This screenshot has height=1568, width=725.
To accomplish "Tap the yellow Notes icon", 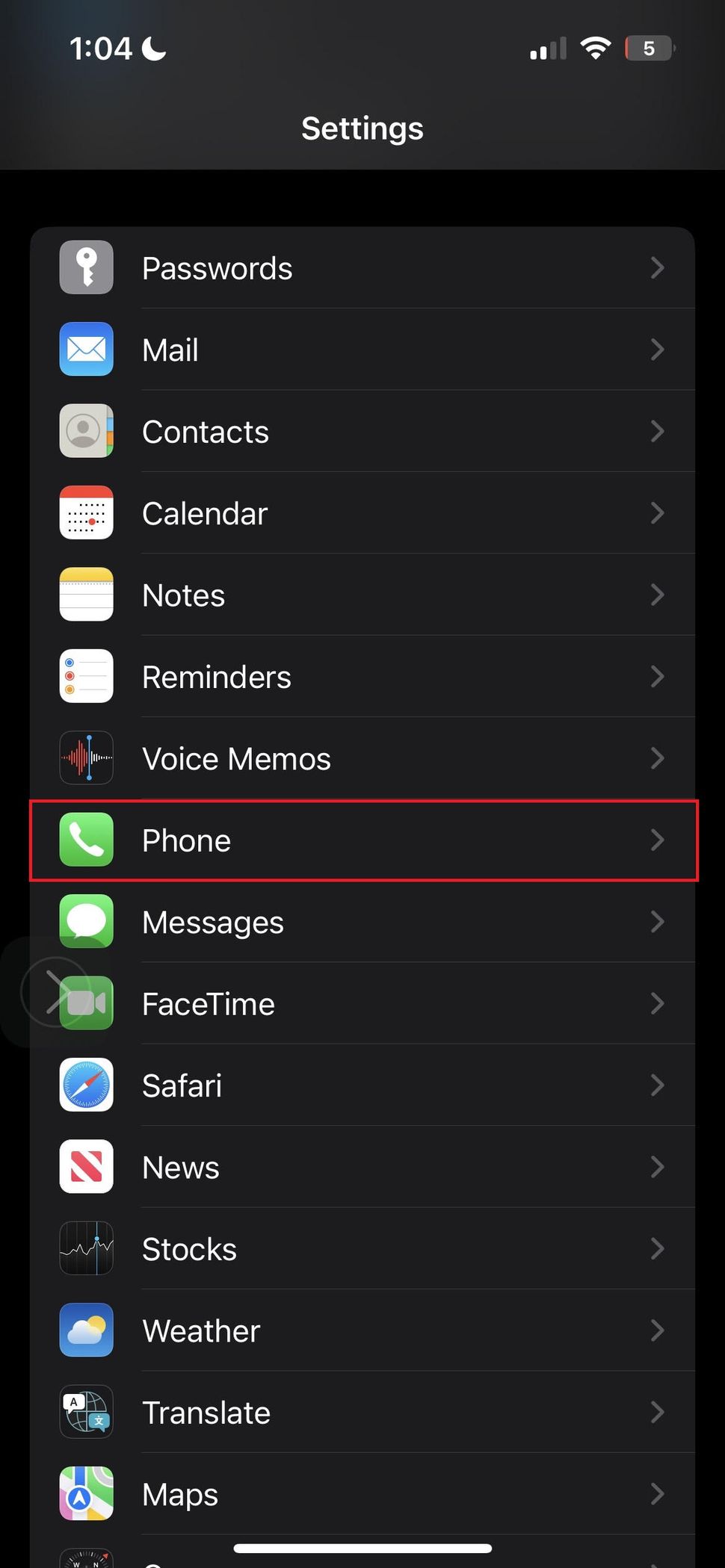I will [x=86, y=595].
